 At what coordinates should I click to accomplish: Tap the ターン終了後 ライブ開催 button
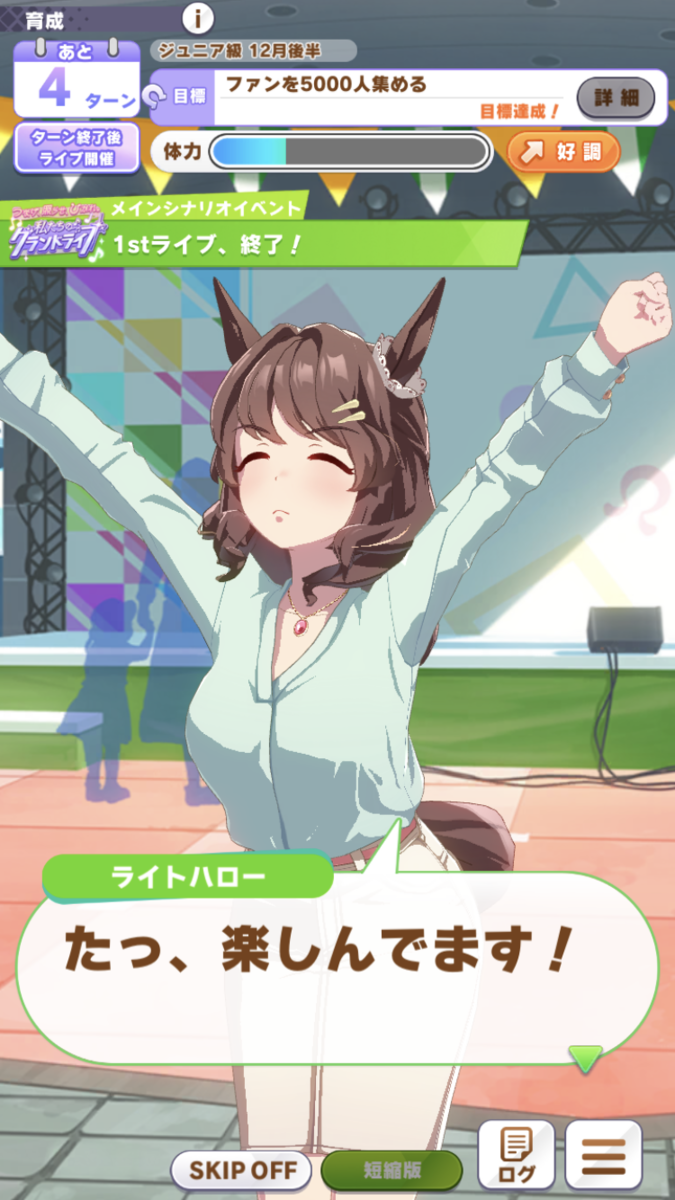click(77, 148)
